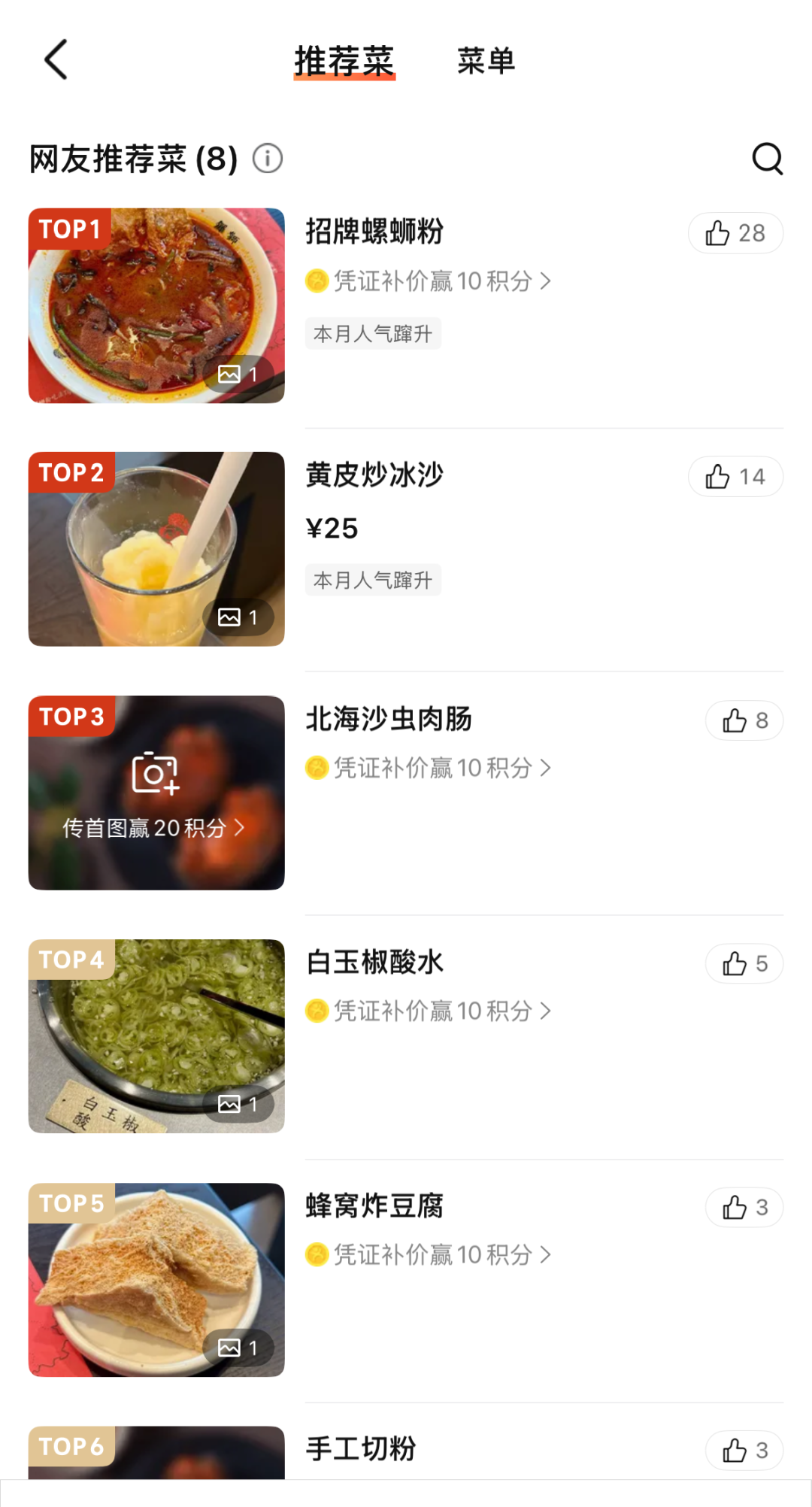View the 白玉椒酸水 dish photo
This screenshot has height=1507, width=812.
click(x=156, y=1036)
